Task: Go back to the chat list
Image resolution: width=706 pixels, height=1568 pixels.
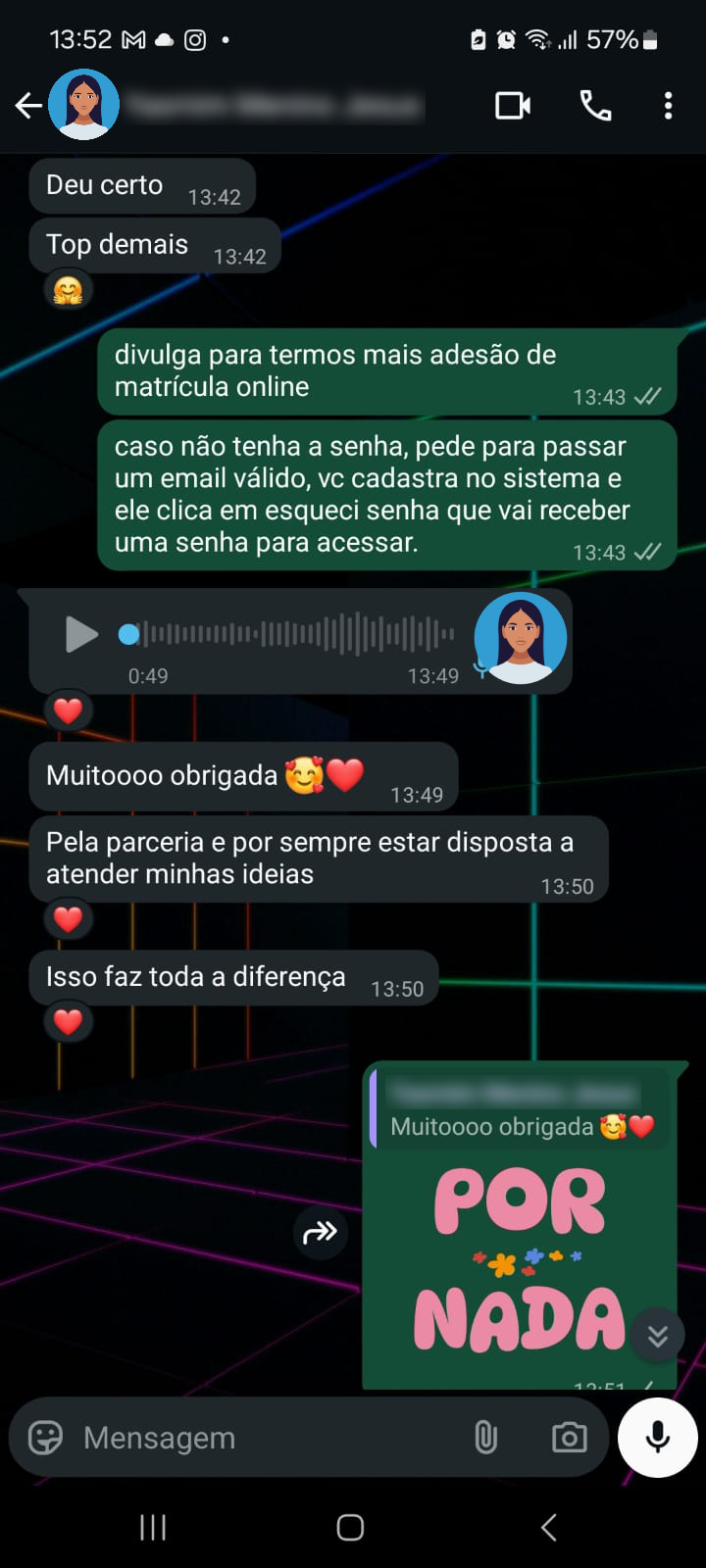Action: click(x=28, y=105)
